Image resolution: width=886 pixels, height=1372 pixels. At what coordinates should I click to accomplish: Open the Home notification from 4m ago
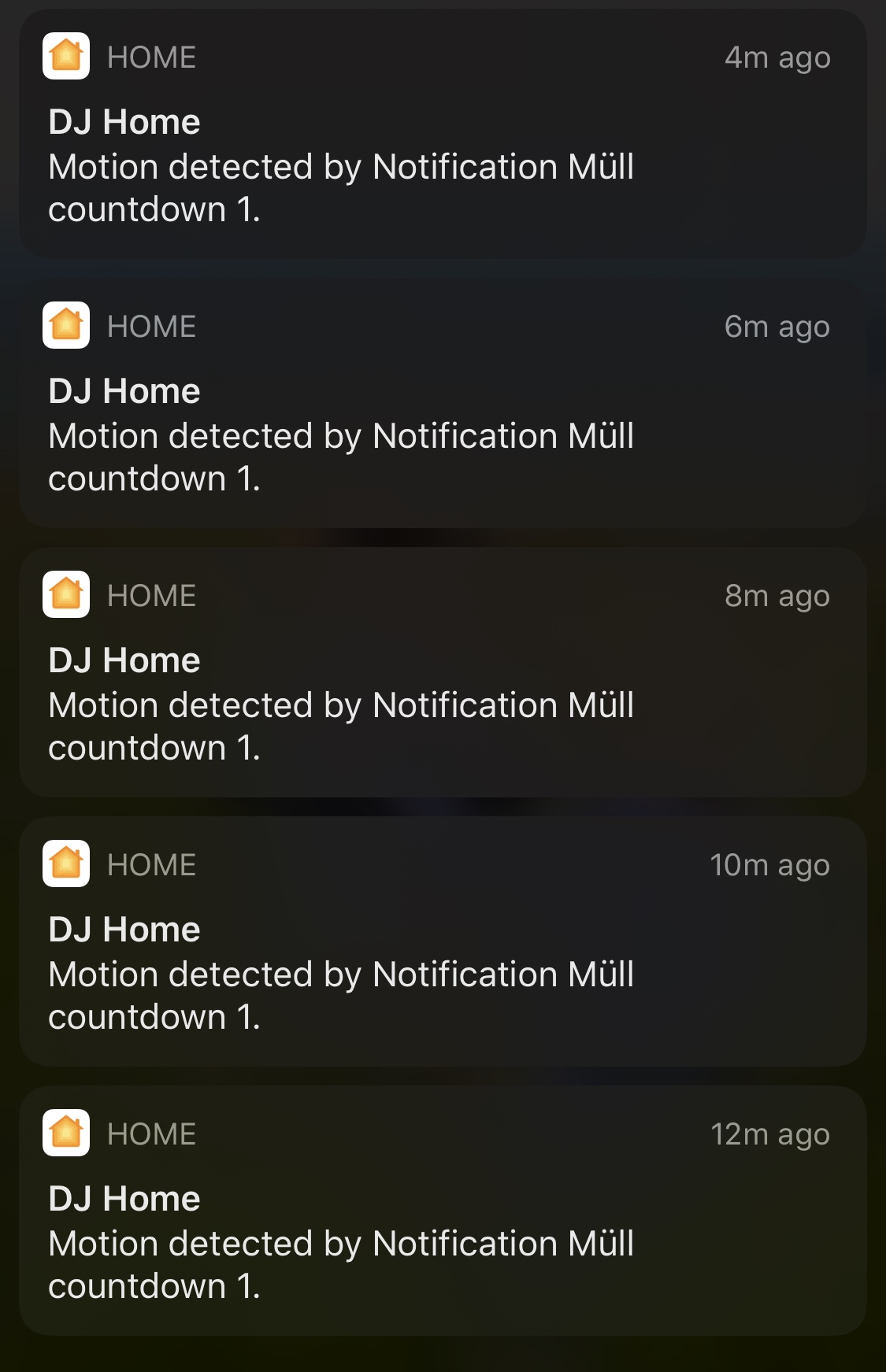[443, 134]
